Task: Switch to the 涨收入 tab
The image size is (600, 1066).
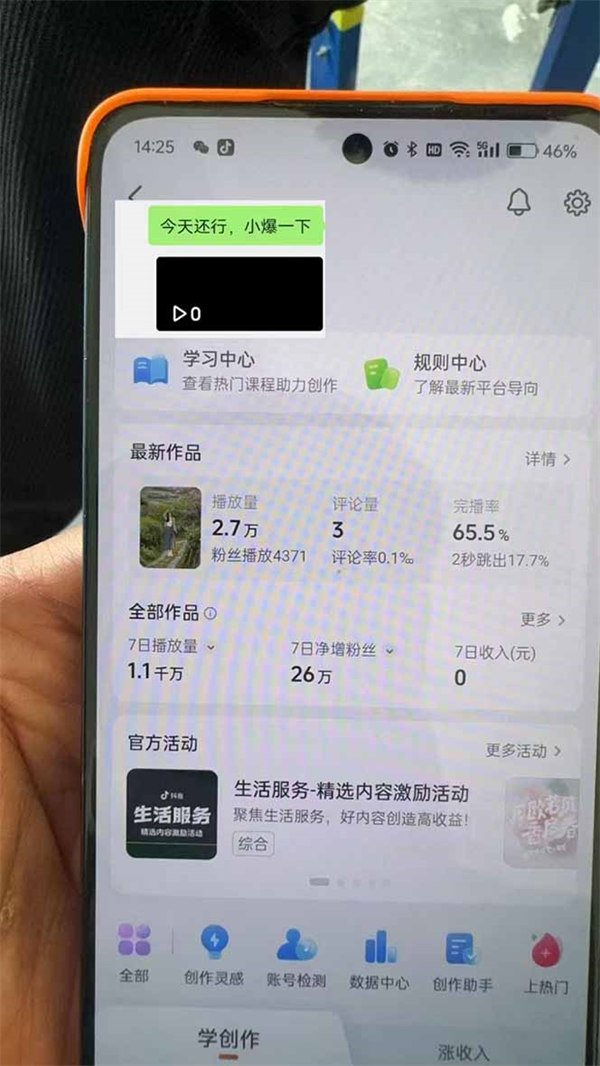Action: [x=464, y=1052]
